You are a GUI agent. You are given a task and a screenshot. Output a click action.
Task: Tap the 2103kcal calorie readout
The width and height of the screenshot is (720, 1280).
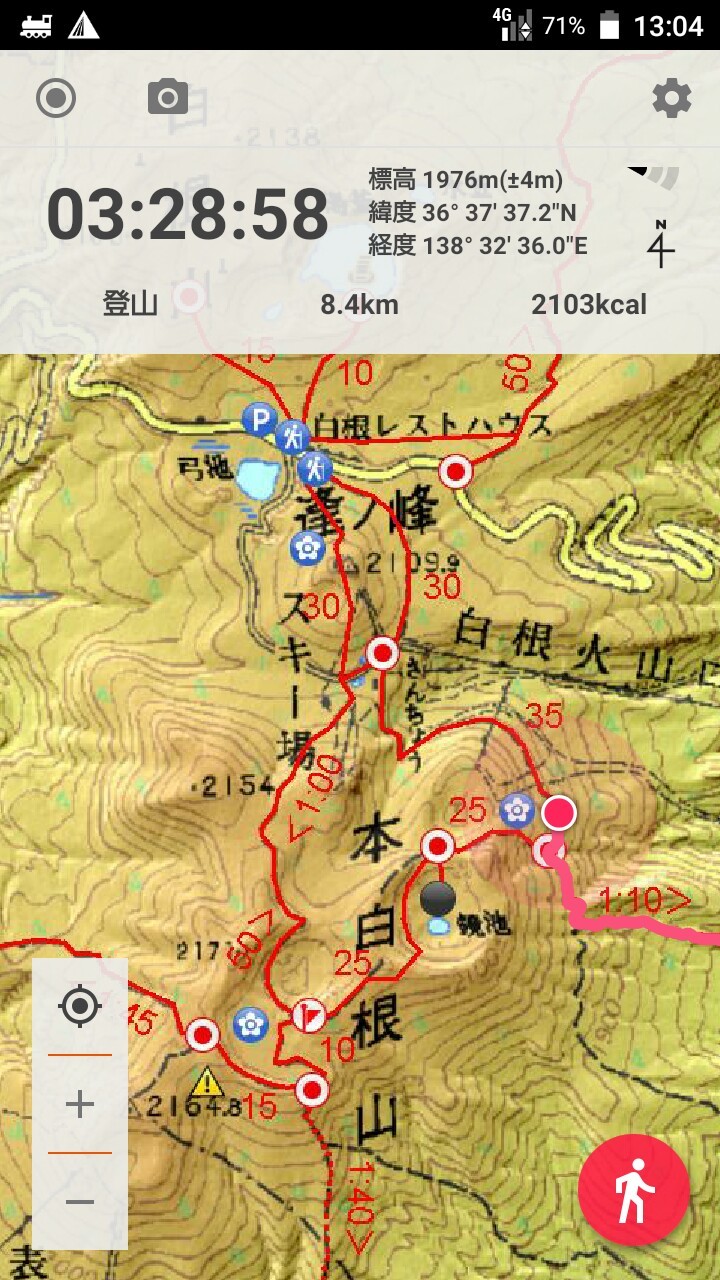pyautogui.click(x=590, y=301)
